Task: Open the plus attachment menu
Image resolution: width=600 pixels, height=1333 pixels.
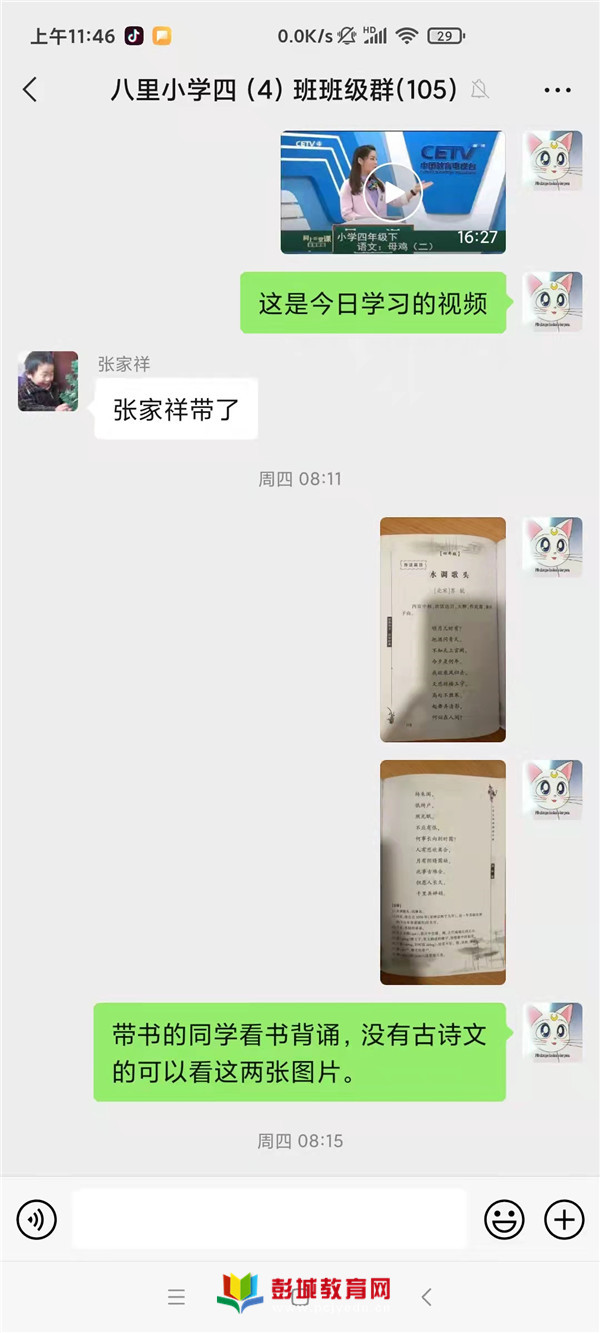Action: tap(564, 1219)
